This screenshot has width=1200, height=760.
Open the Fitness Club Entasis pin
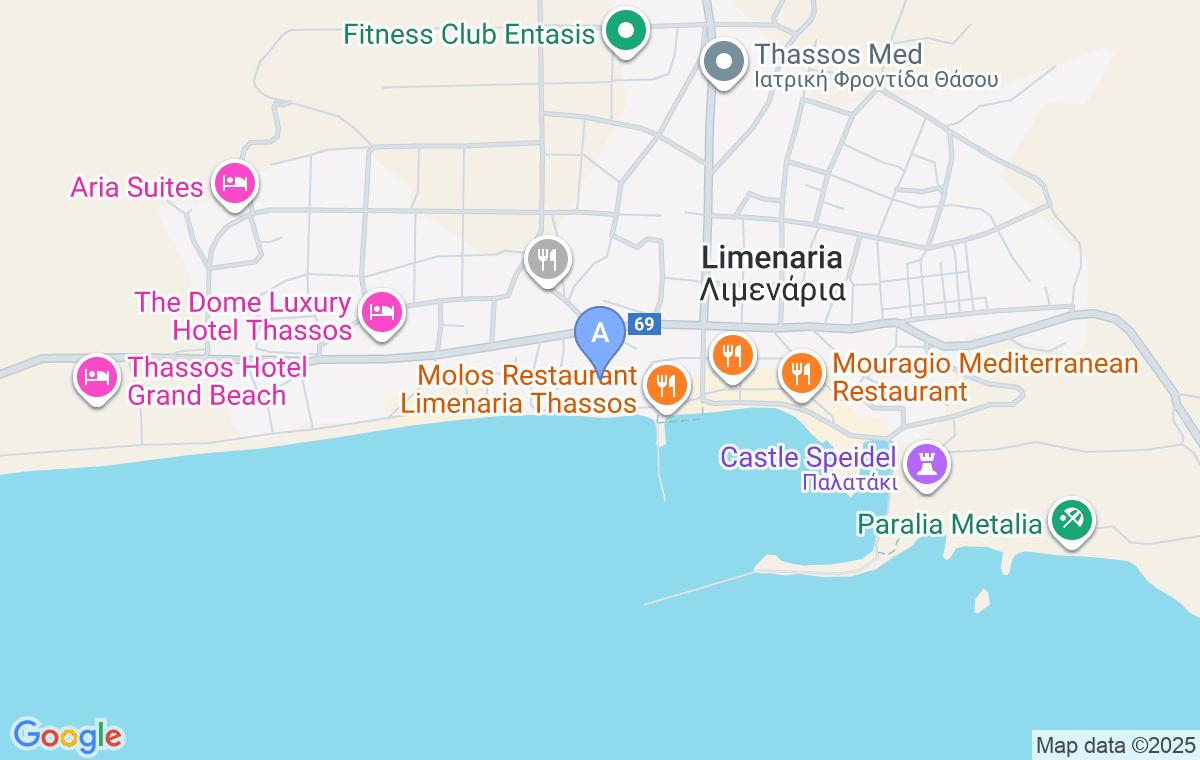pyautogui.click(x=626, y=32)
